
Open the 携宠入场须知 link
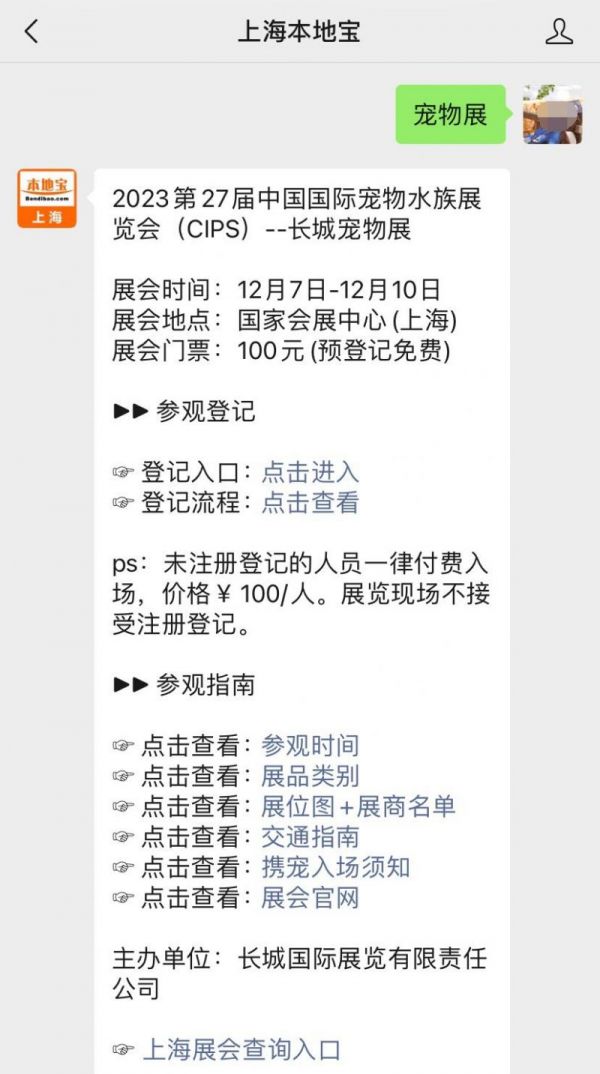pyautogui.click(x=335, y=867)
